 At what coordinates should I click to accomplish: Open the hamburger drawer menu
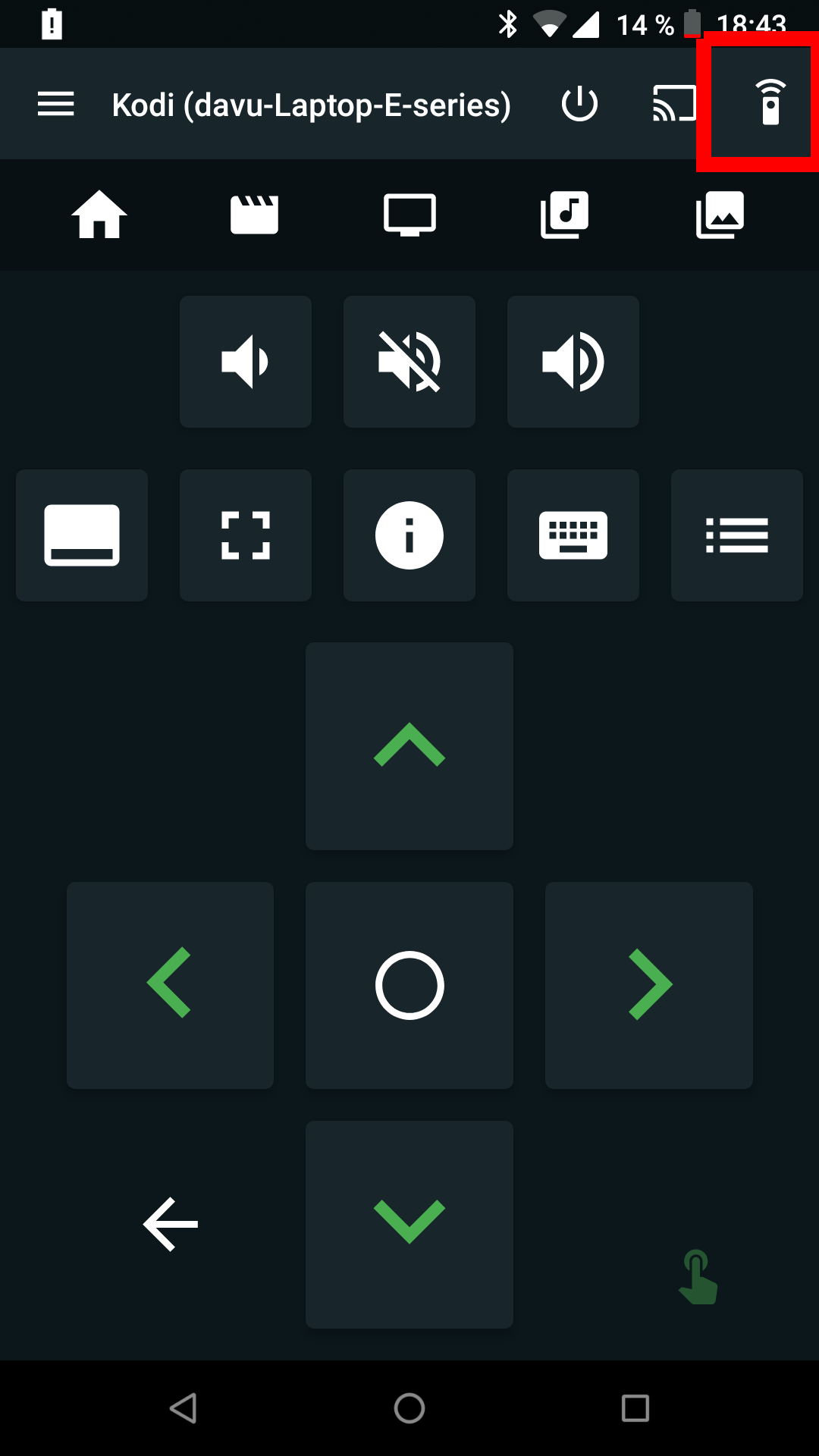[55, 104]
